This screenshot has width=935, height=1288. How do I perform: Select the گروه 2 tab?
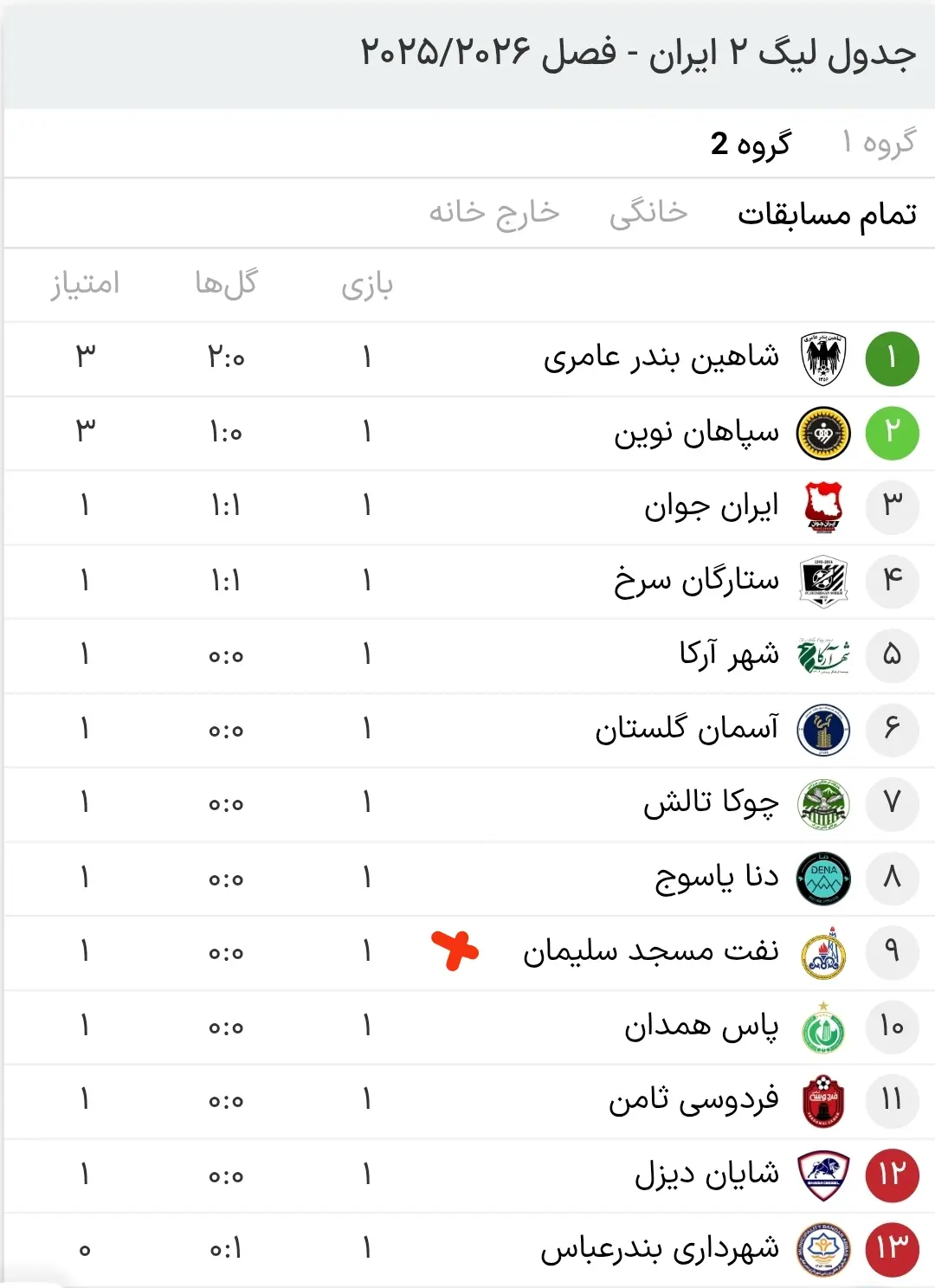coord(751,144)
